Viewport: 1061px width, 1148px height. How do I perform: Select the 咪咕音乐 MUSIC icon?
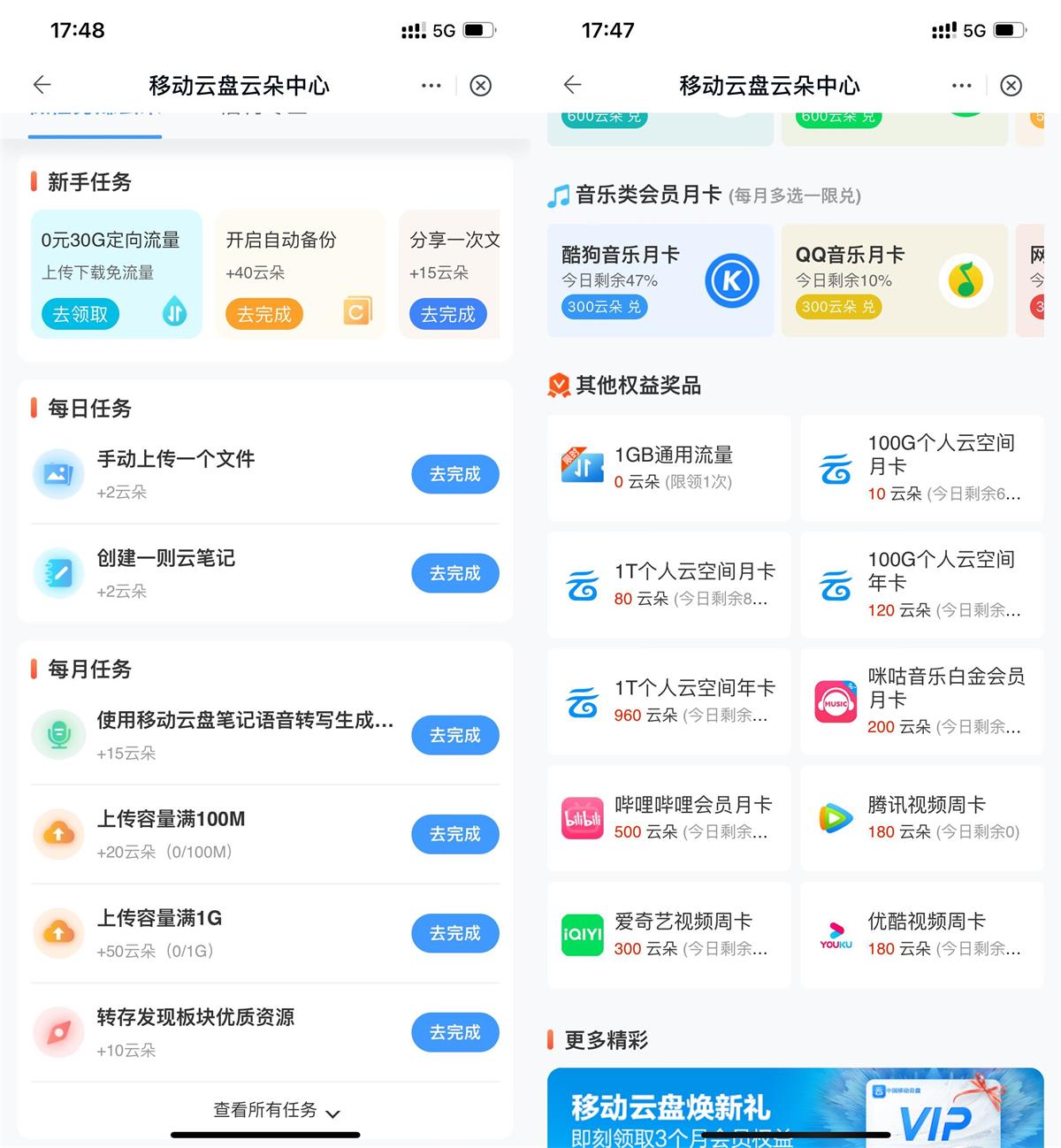835,699
